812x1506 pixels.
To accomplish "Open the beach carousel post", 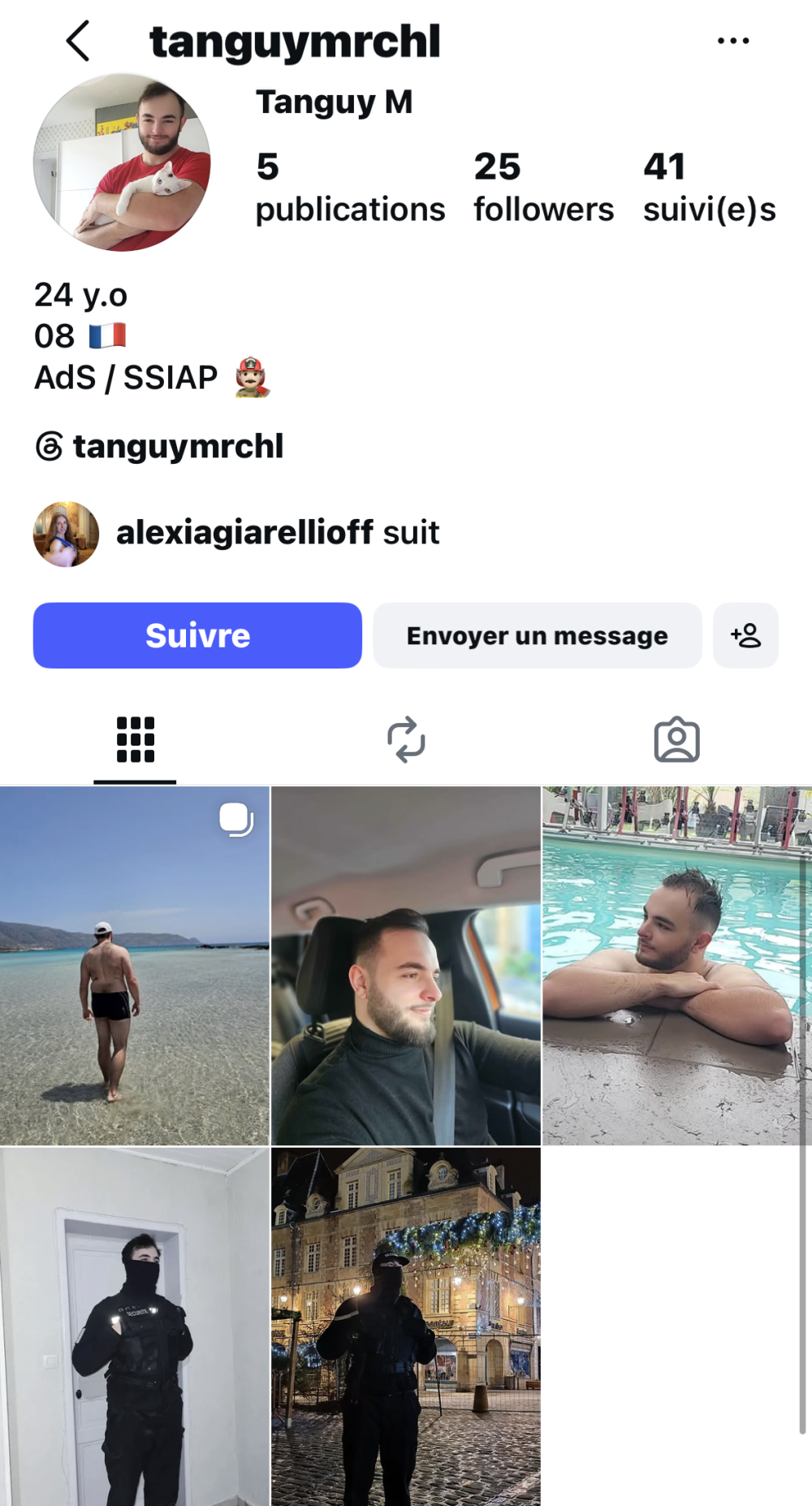I will coord(135,966).
